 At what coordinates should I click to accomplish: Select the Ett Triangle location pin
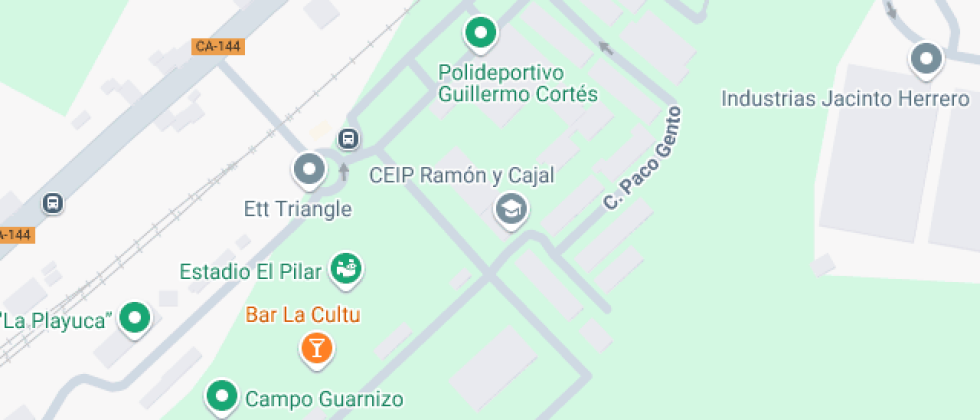tap(309, 169)
